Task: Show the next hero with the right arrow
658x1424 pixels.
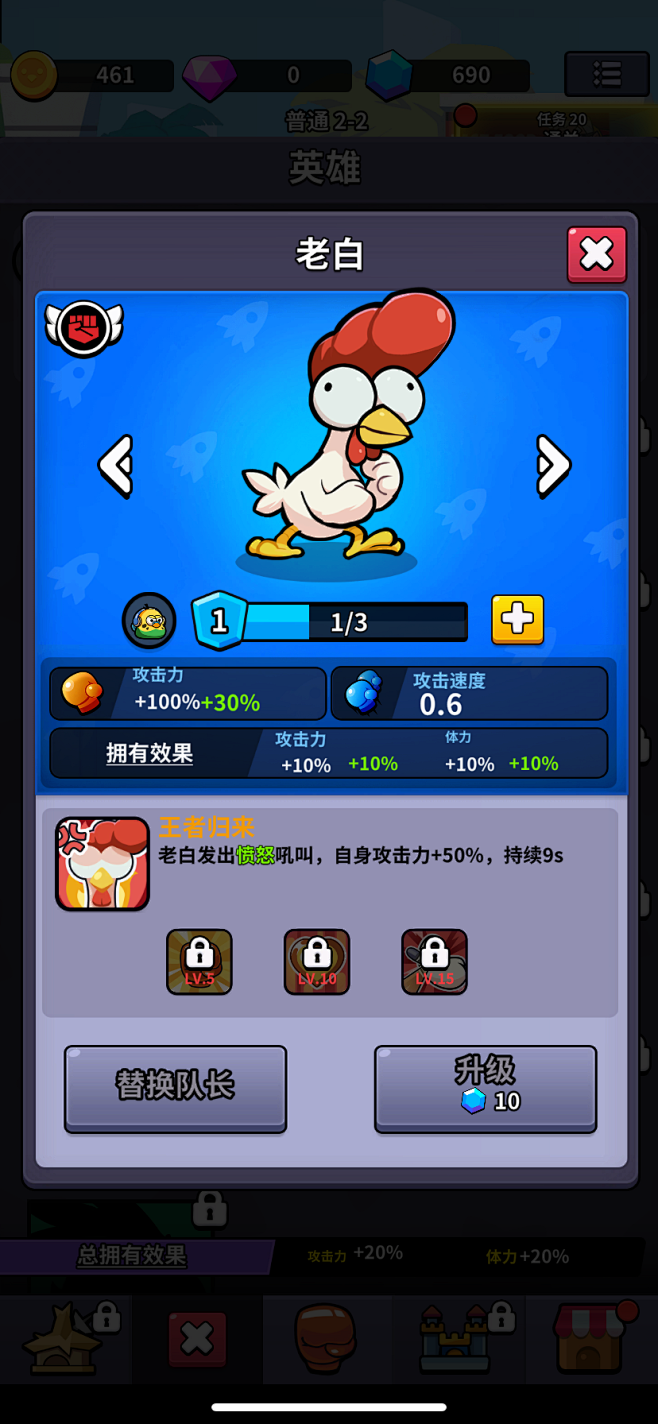Action: click(552, 465)
